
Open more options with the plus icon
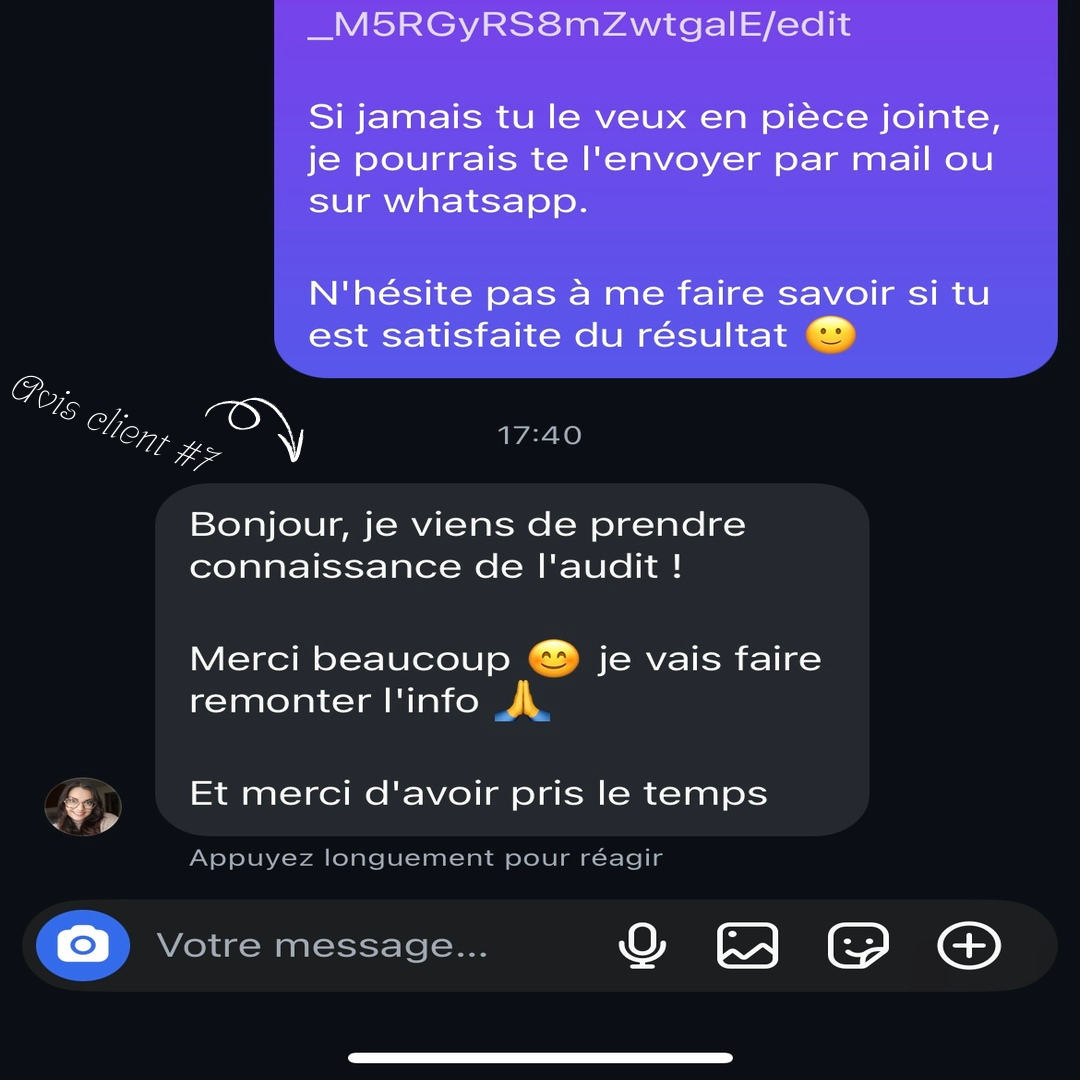point(968,945)
